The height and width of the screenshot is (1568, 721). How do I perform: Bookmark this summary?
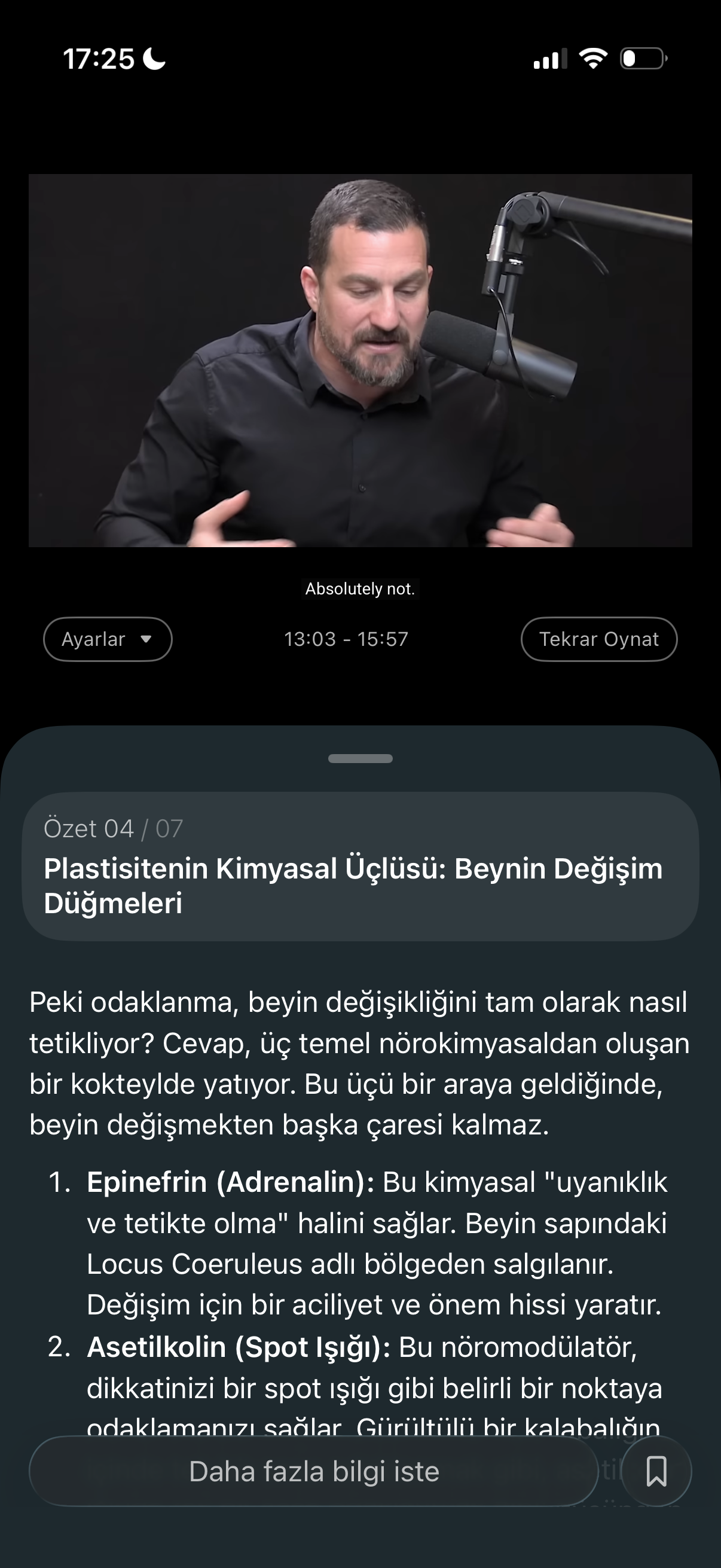coord(656,1471)
